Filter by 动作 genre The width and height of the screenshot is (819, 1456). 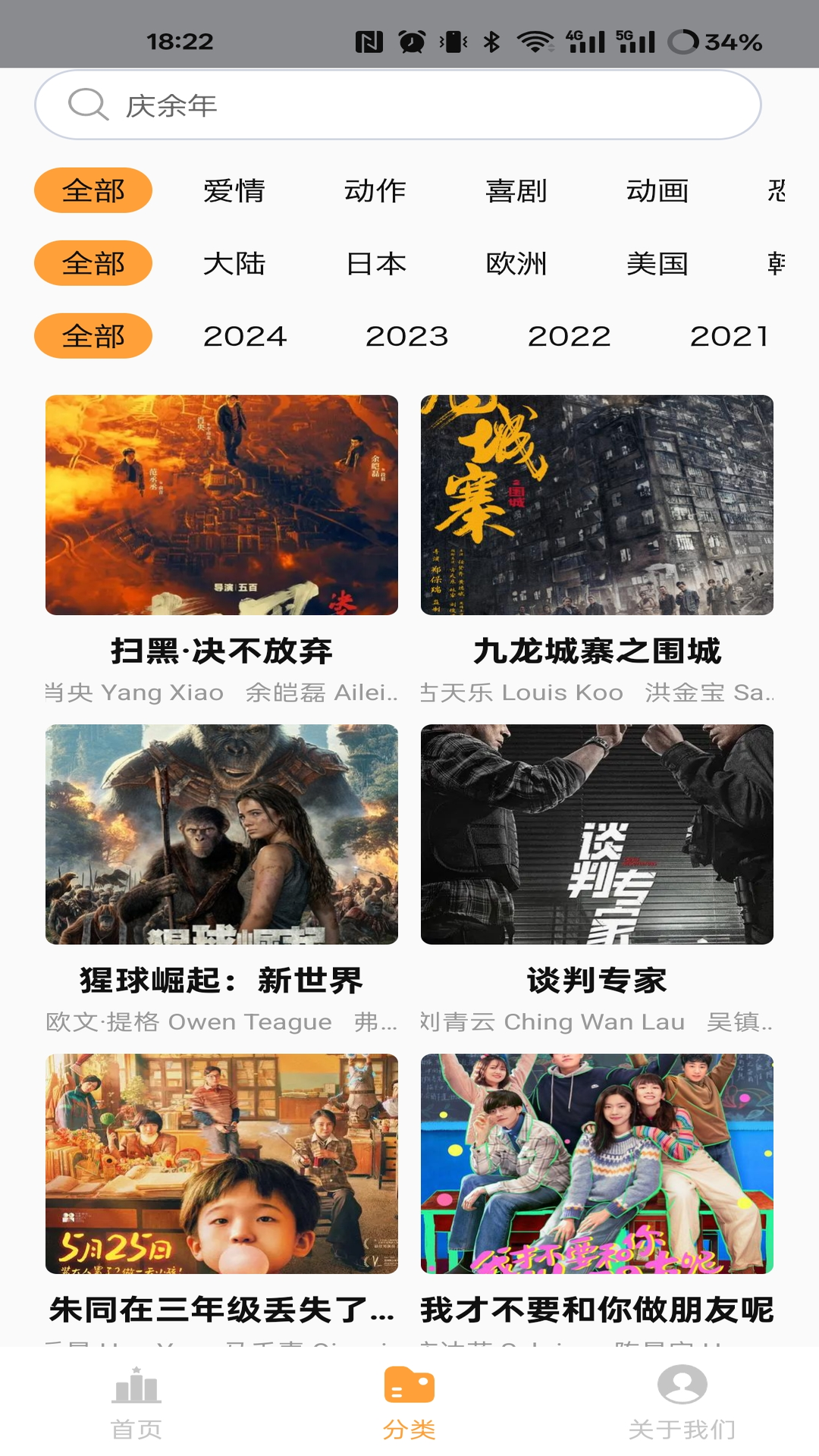(375, 191)
